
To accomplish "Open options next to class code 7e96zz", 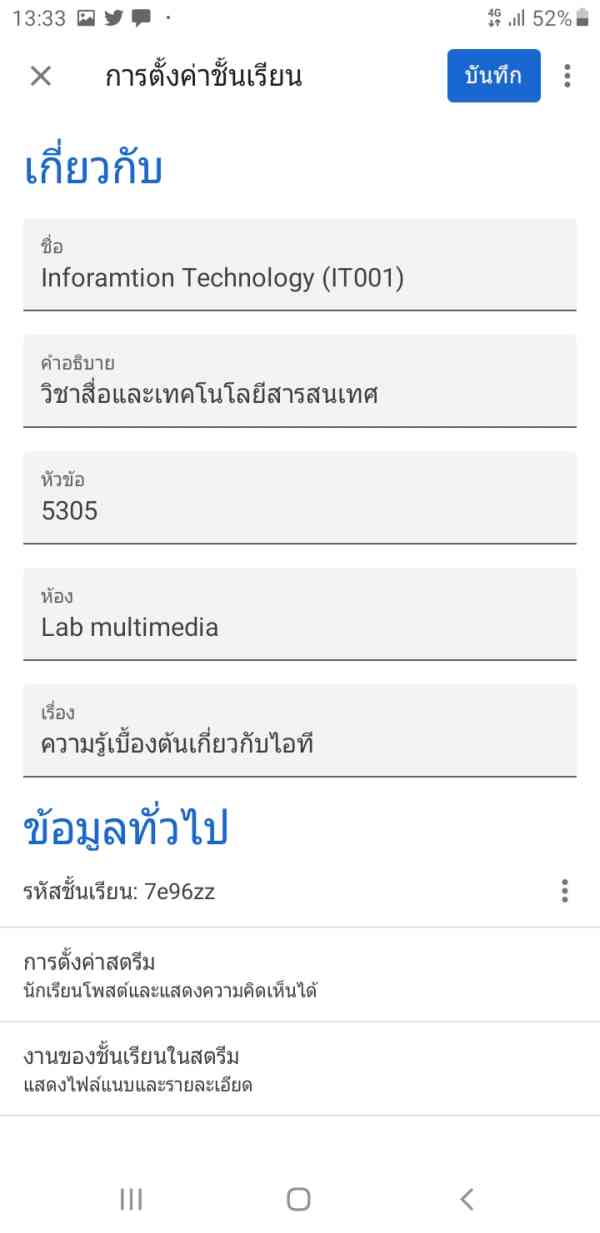I will (x=565, y=891).
